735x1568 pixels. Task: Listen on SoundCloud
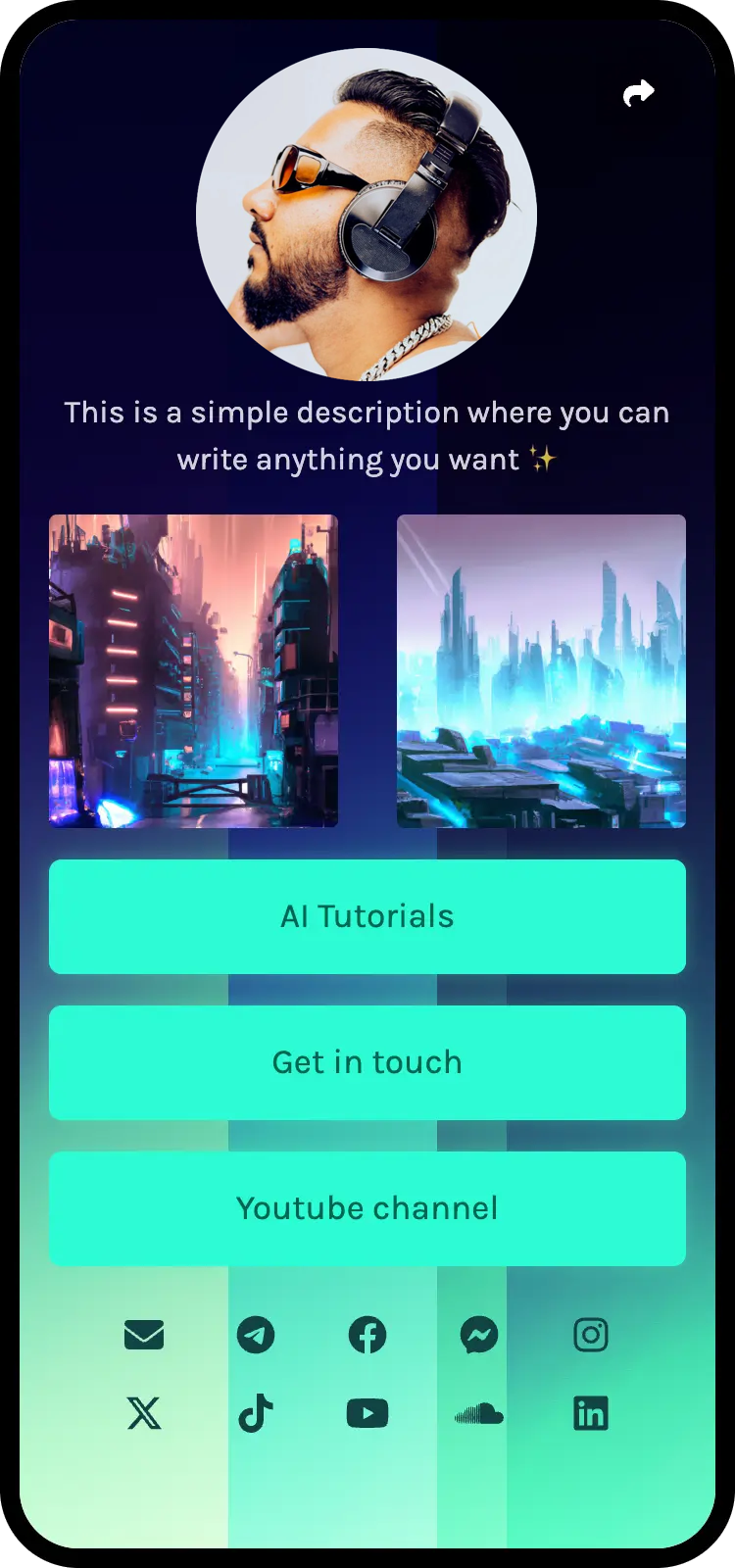click(479, 1414)
